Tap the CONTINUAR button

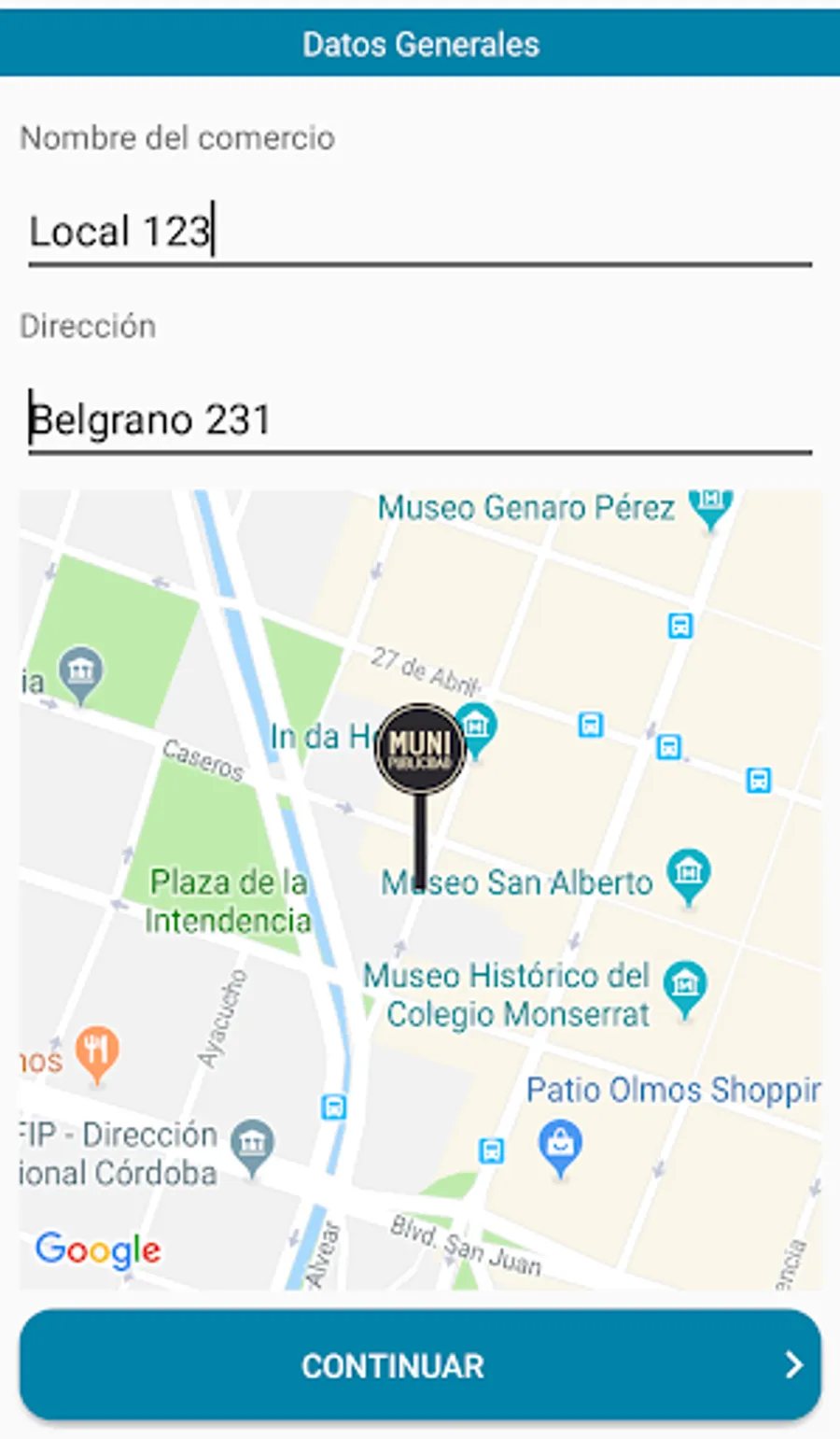(x=420, y=1365)
